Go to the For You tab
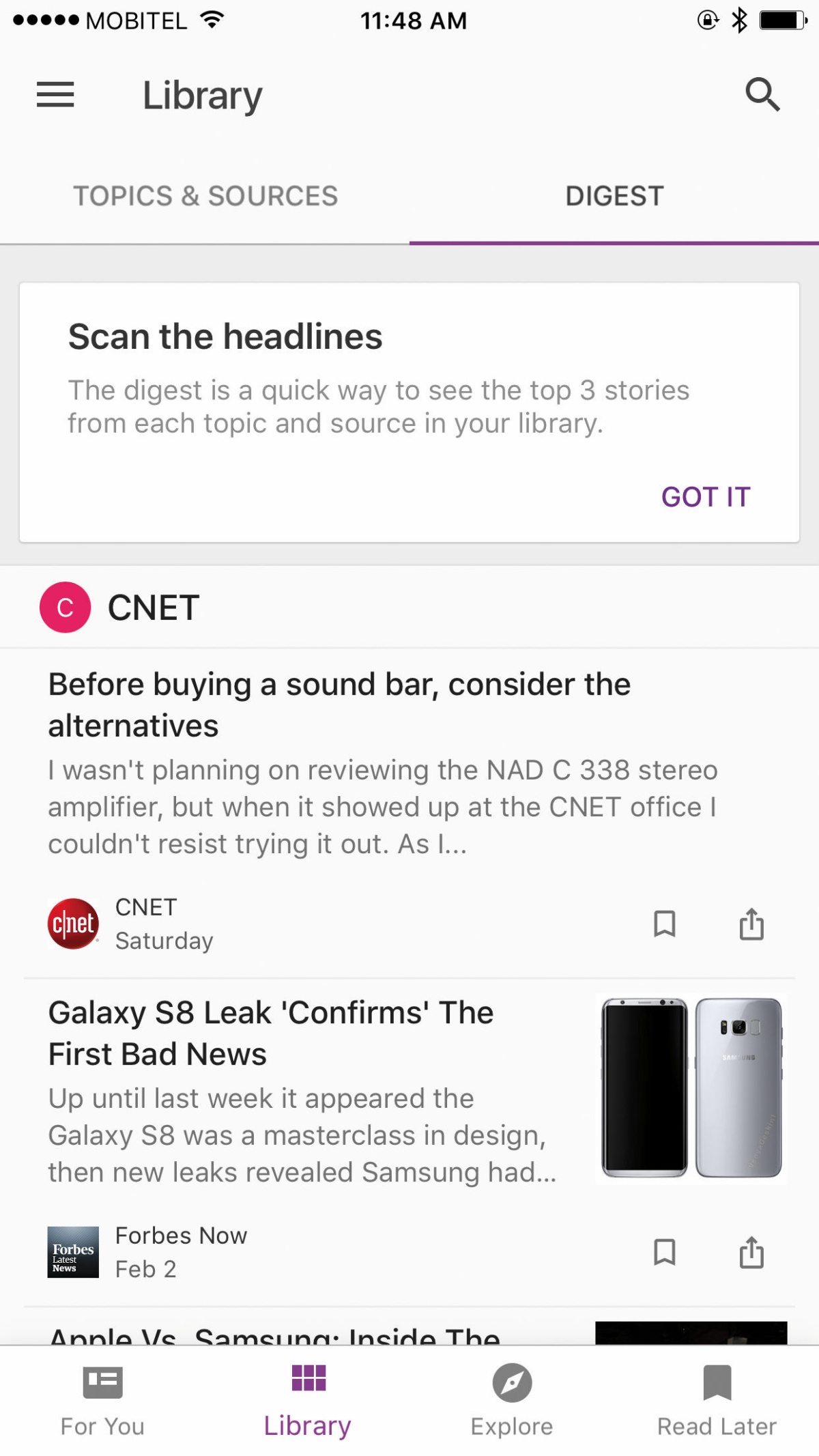The height and width of the screenshot is (1456, 819). (102, 1401)
